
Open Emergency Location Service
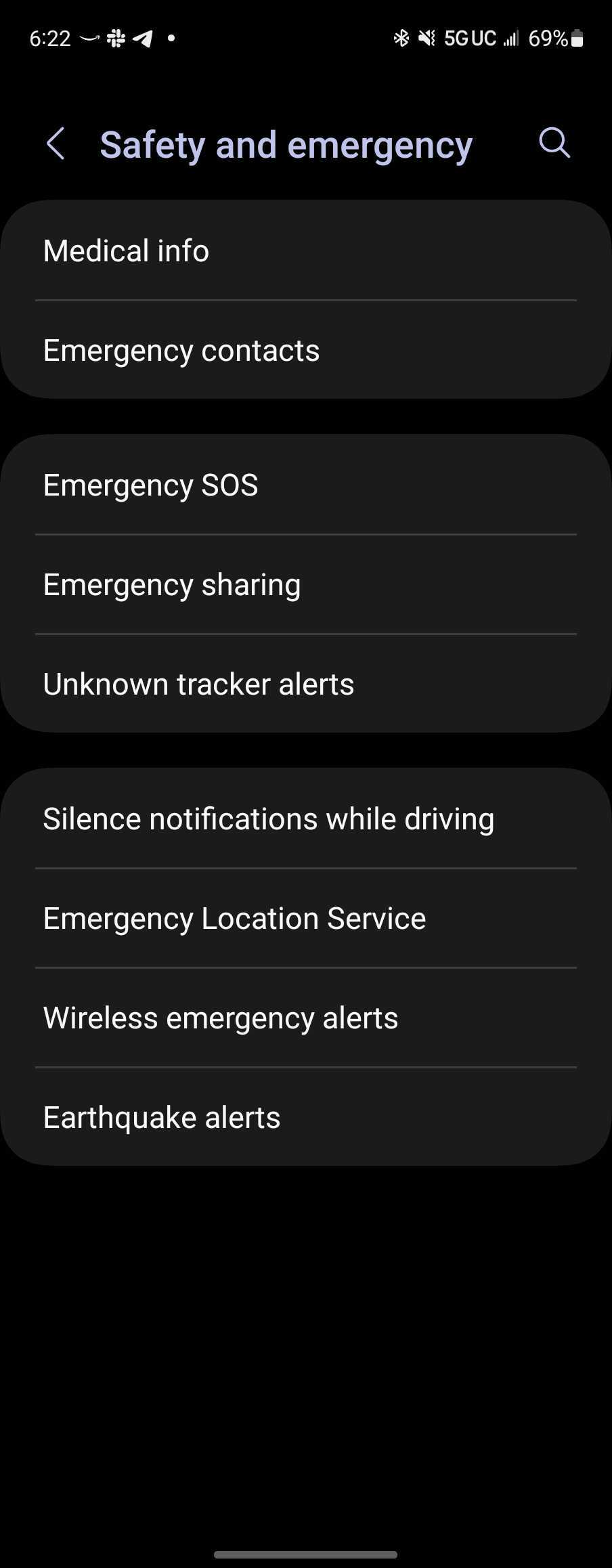[305, 918]
